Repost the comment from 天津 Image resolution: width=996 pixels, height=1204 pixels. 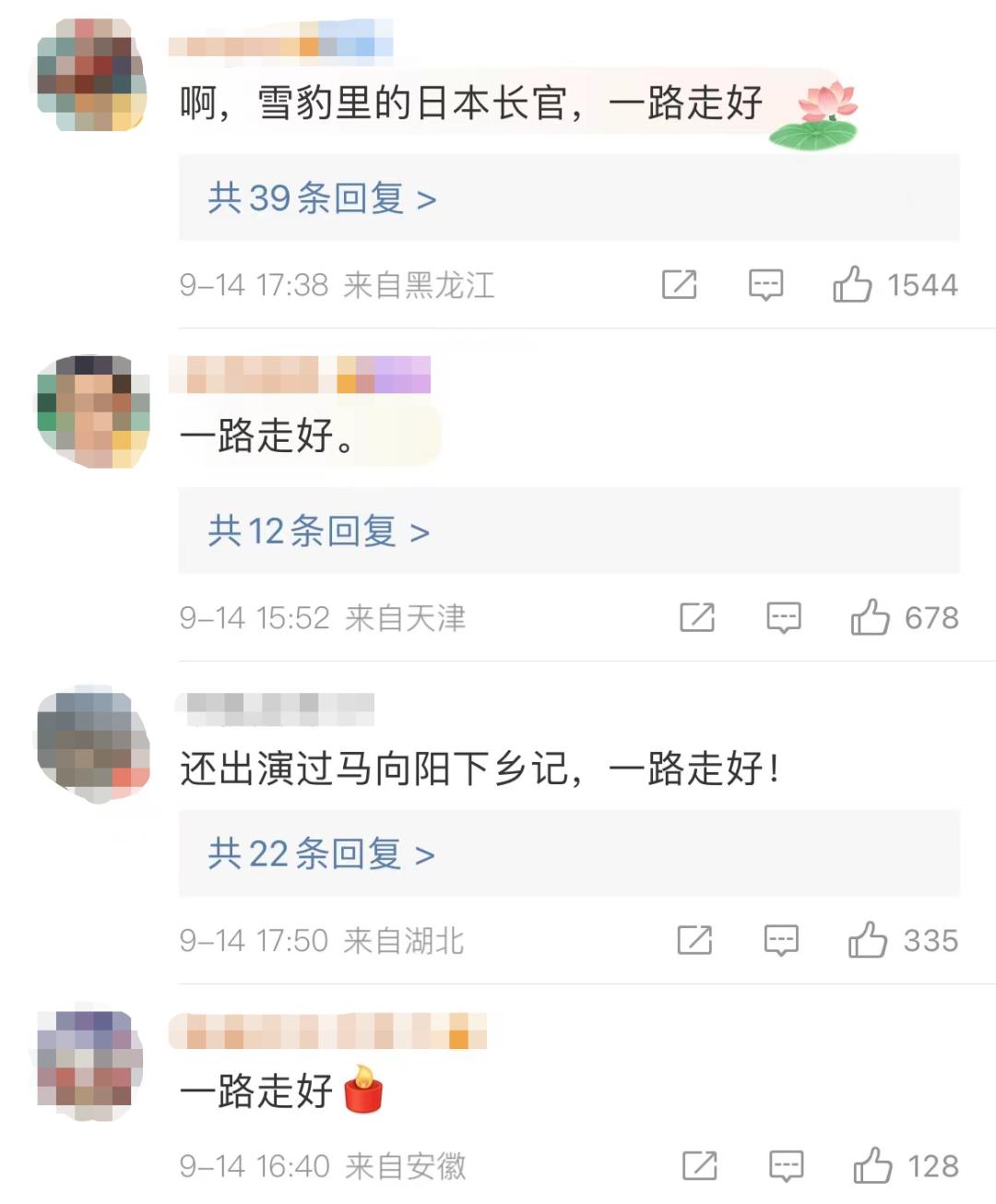tap(697, 617)
